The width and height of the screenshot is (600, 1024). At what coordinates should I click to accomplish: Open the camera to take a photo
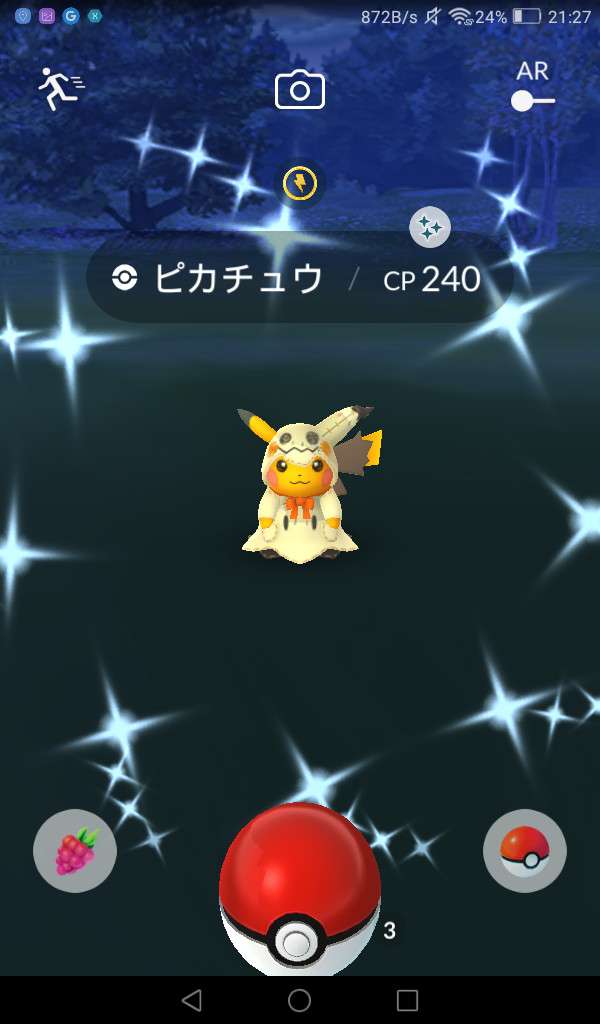point(300,91)
